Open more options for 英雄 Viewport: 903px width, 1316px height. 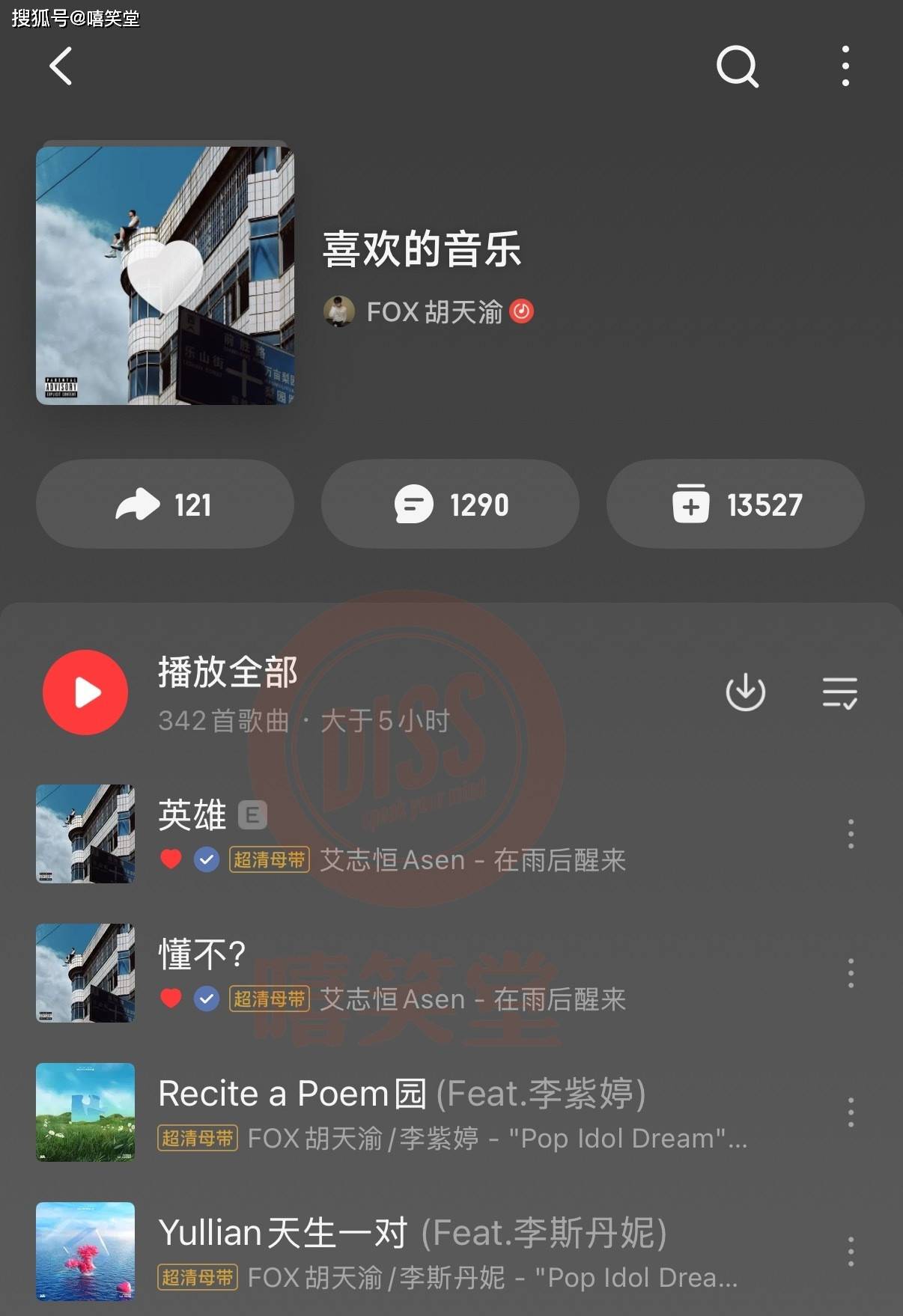[x=851, y=834]
